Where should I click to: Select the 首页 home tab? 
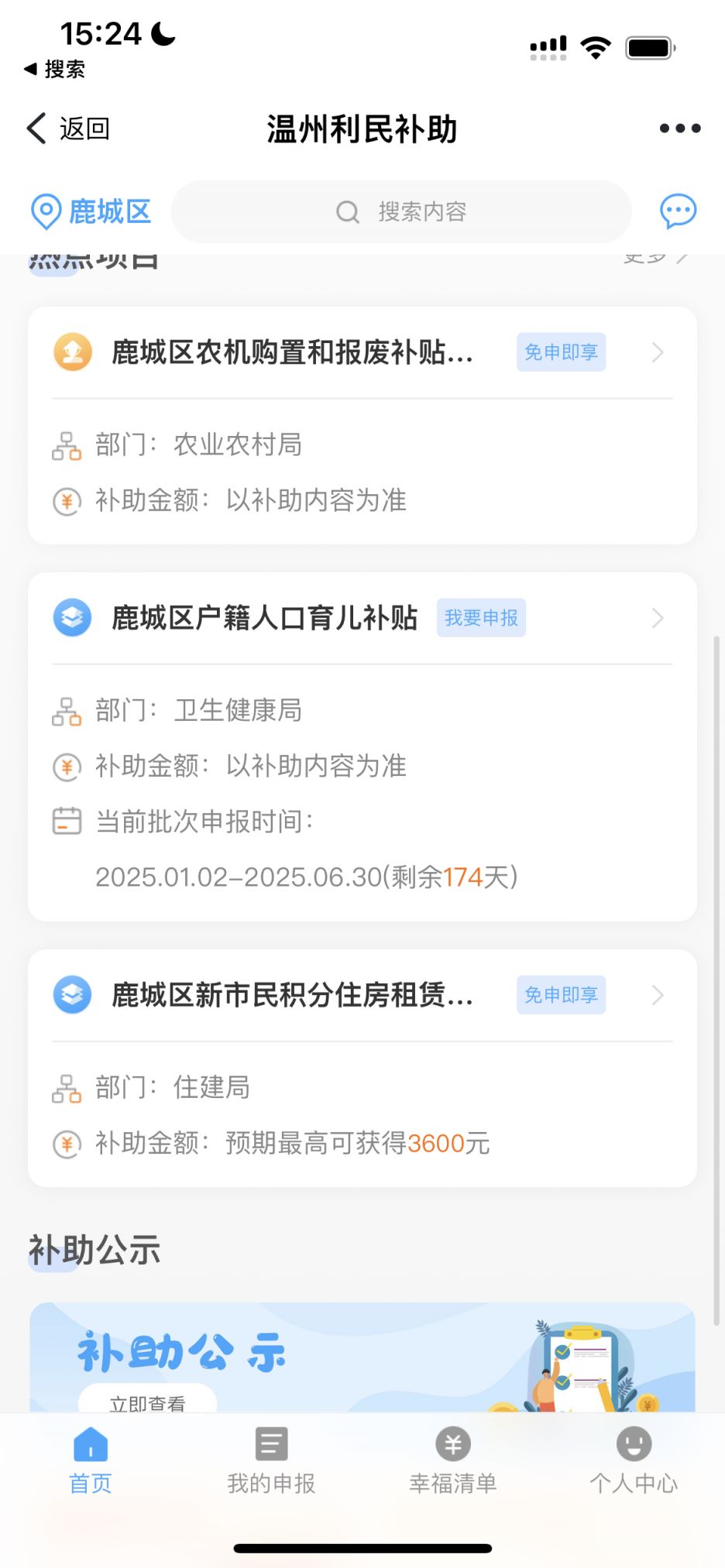91,1461
